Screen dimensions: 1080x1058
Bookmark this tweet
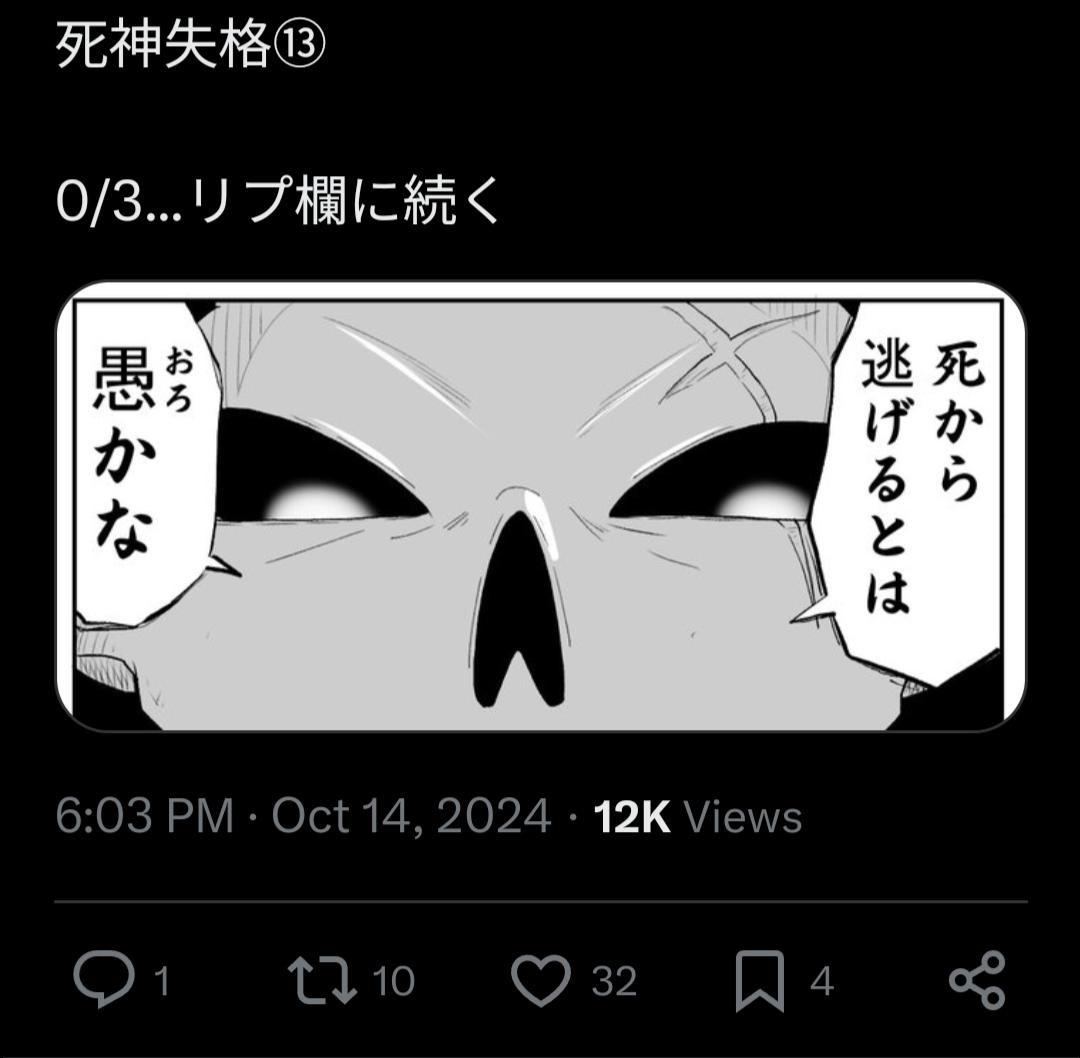[760, 981]
